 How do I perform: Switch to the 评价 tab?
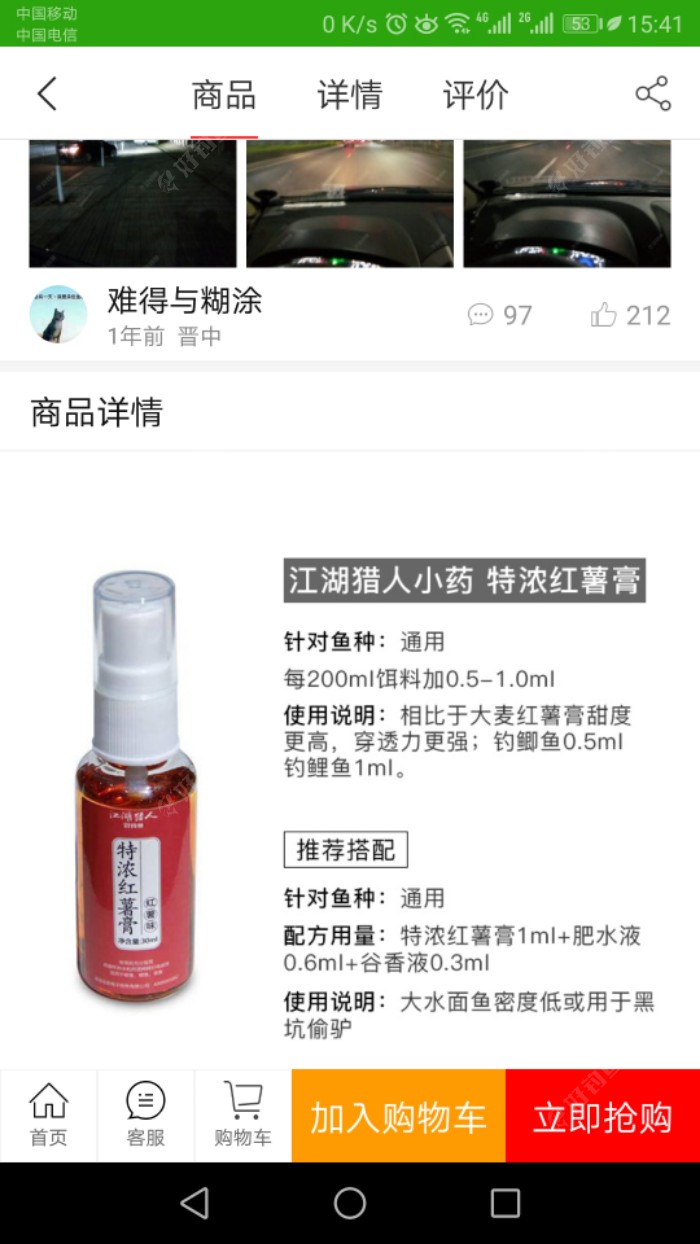click(476, 95)
